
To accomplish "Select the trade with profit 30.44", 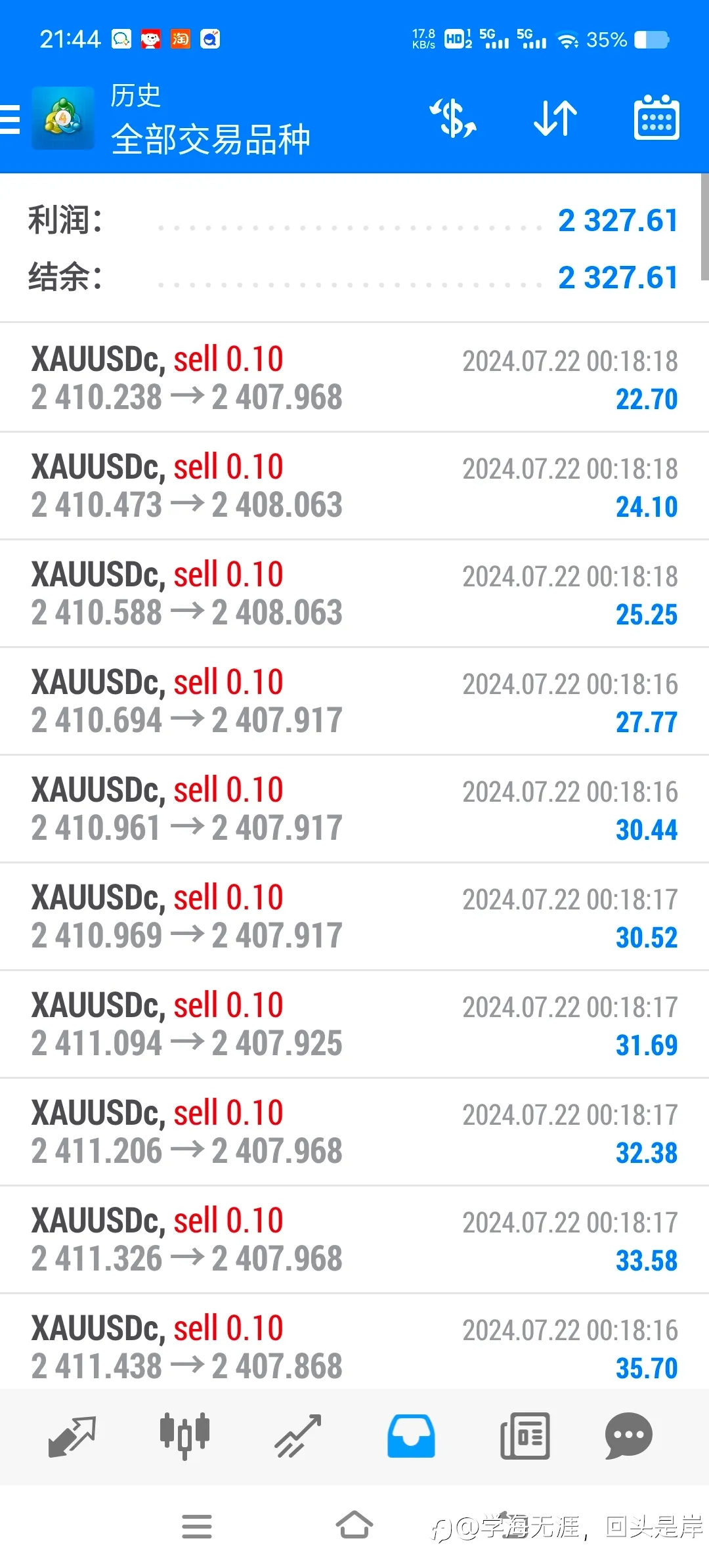I will (354, 809).
